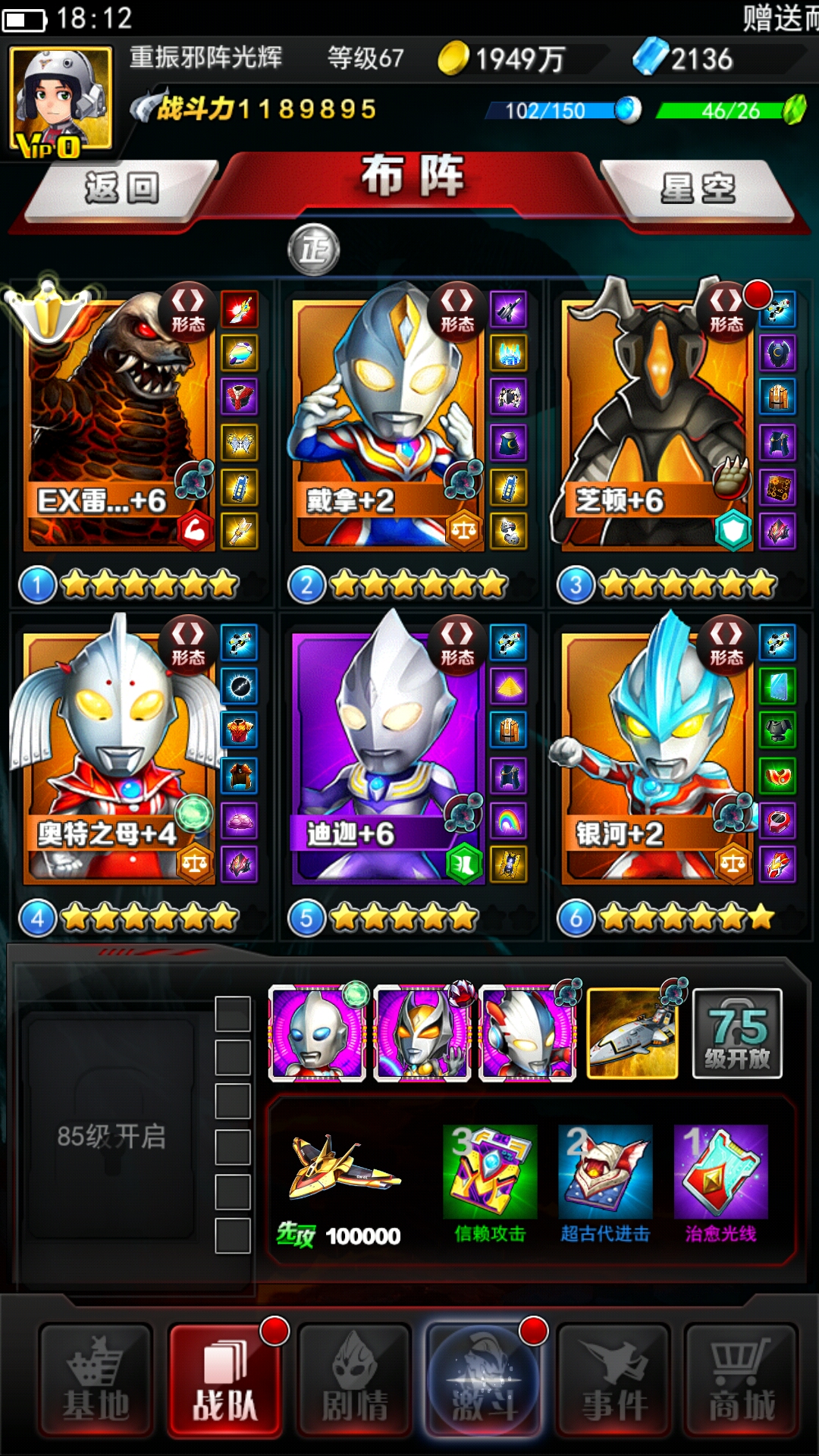Open the 事件 events tab
Image resolution: width=819 pixels, height=1456 pixels.
(x=613, y=1380)
